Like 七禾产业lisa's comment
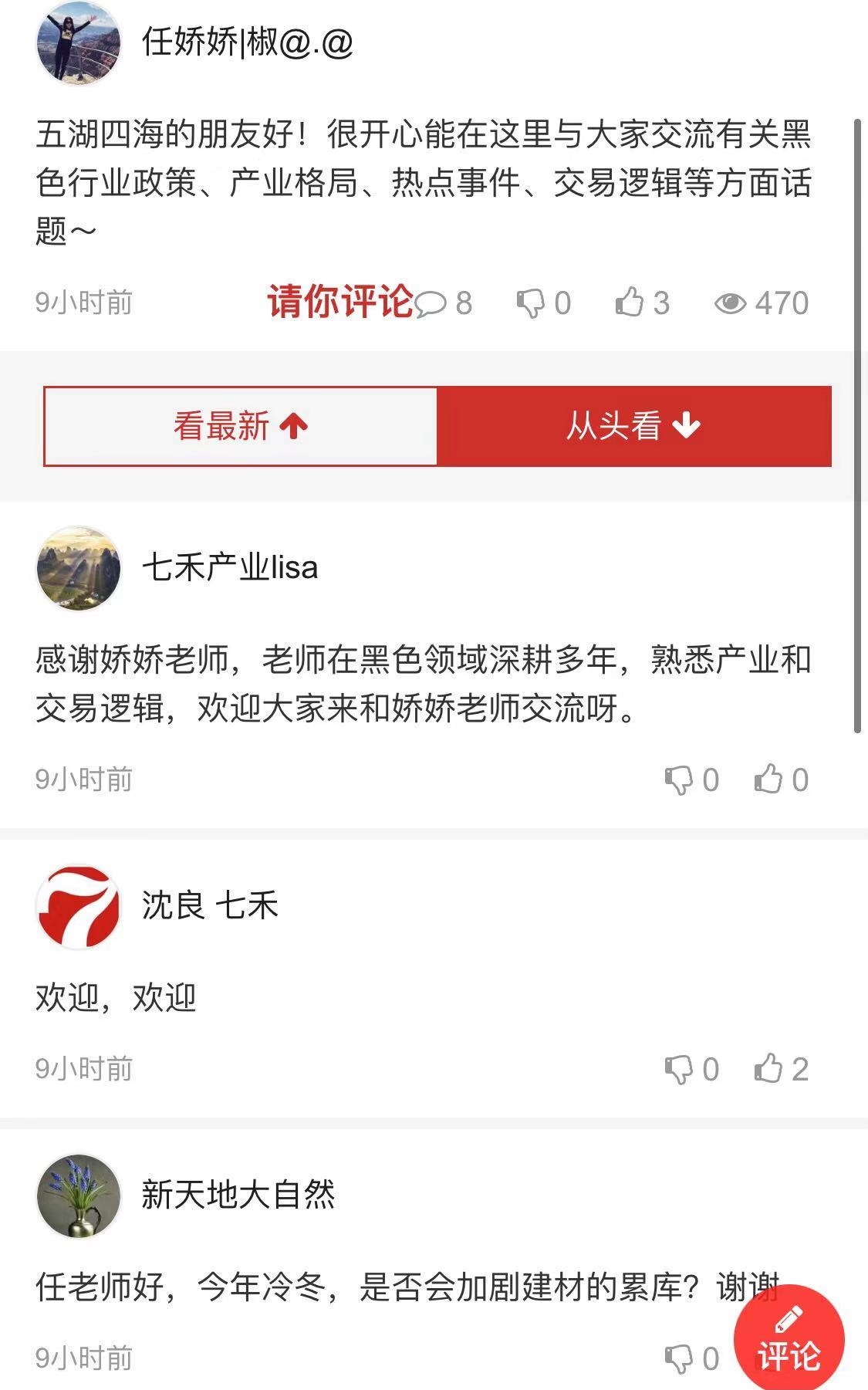Screen dimensions: 868x1390 pos(768,780)
